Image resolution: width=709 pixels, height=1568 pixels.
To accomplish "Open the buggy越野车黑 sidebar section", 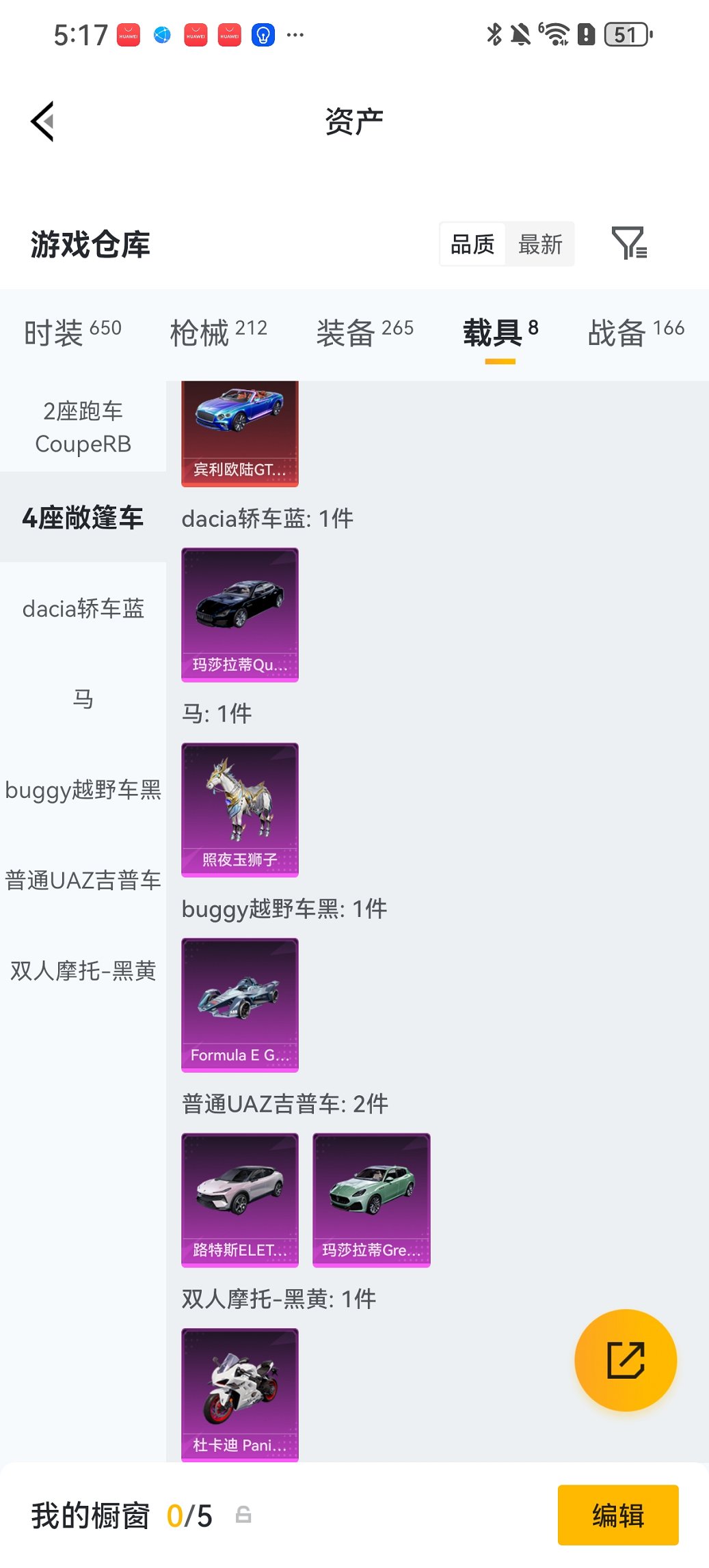I will point(83,790).
